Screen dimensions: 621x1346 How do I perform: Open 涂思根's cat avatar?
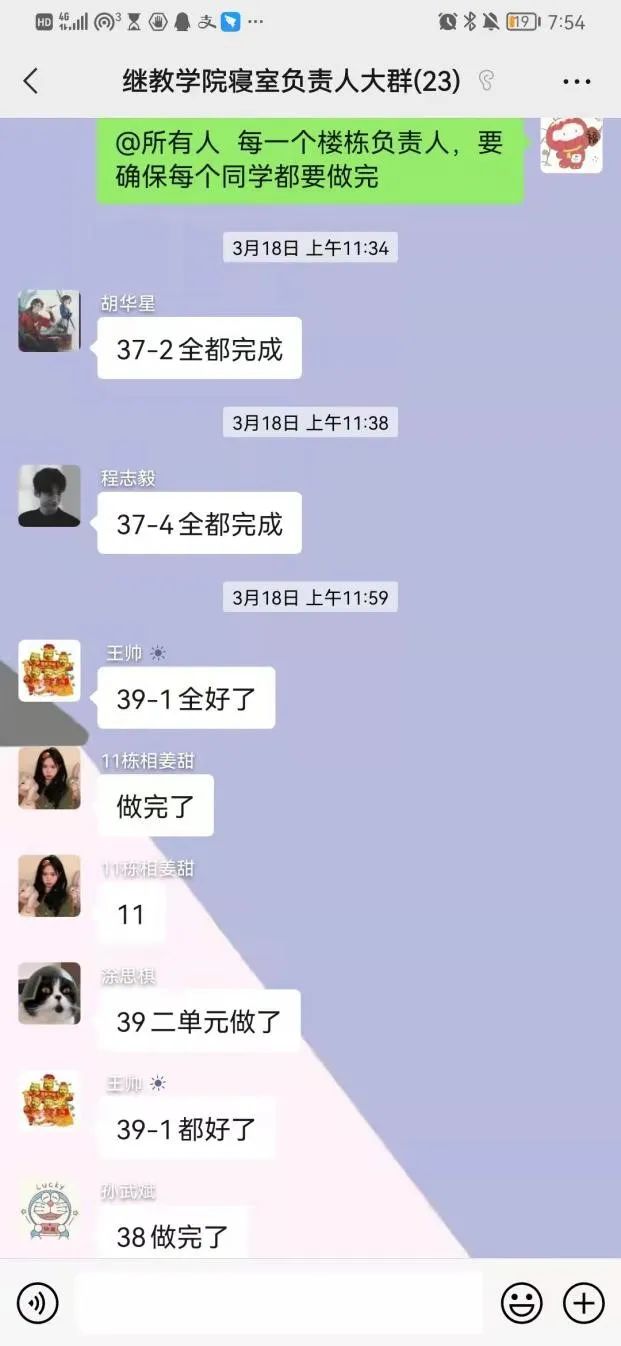(x=49, y=993)
